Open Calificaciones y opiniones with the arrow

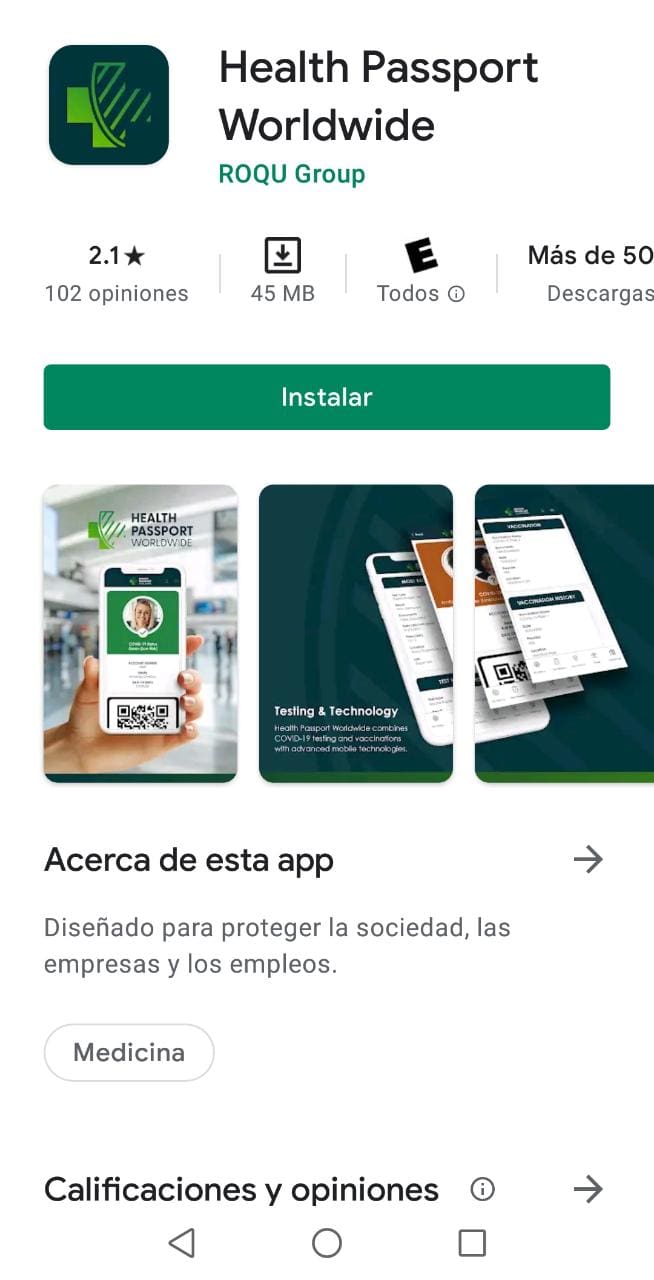(x=587, y=1189)
